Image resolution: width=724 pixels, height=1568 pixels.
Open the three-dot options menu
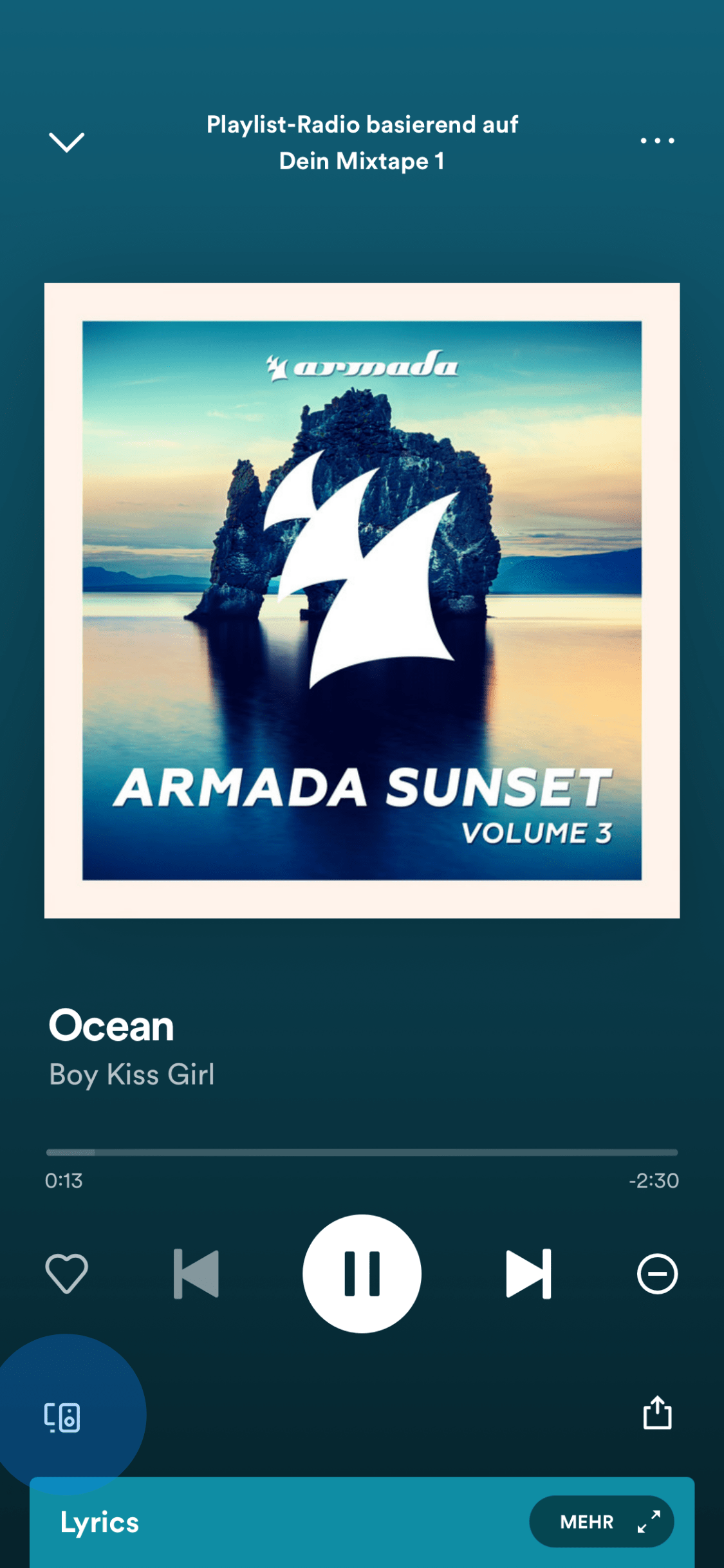pyautogui.click(x=657, y=140)
